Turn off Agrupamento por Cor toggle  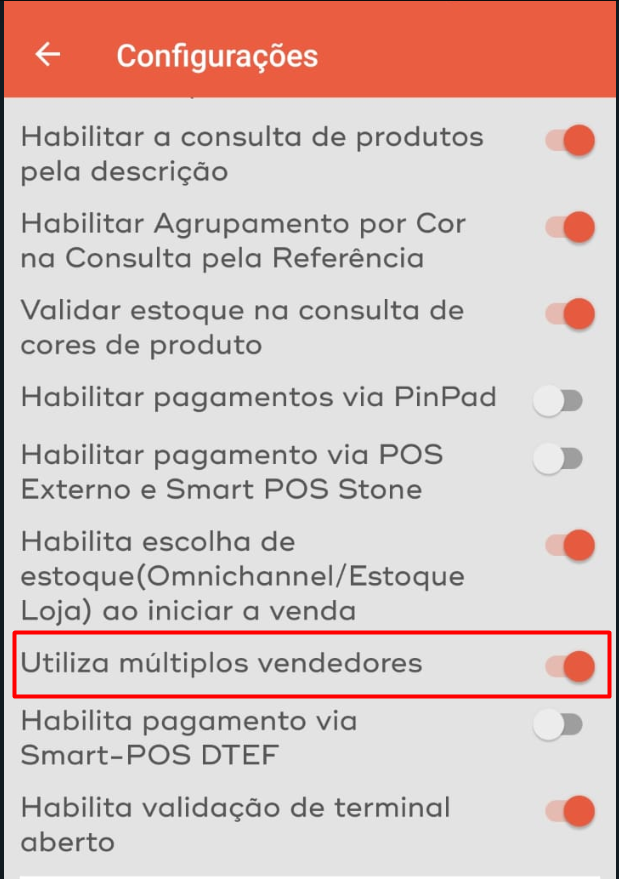[570, 227]
